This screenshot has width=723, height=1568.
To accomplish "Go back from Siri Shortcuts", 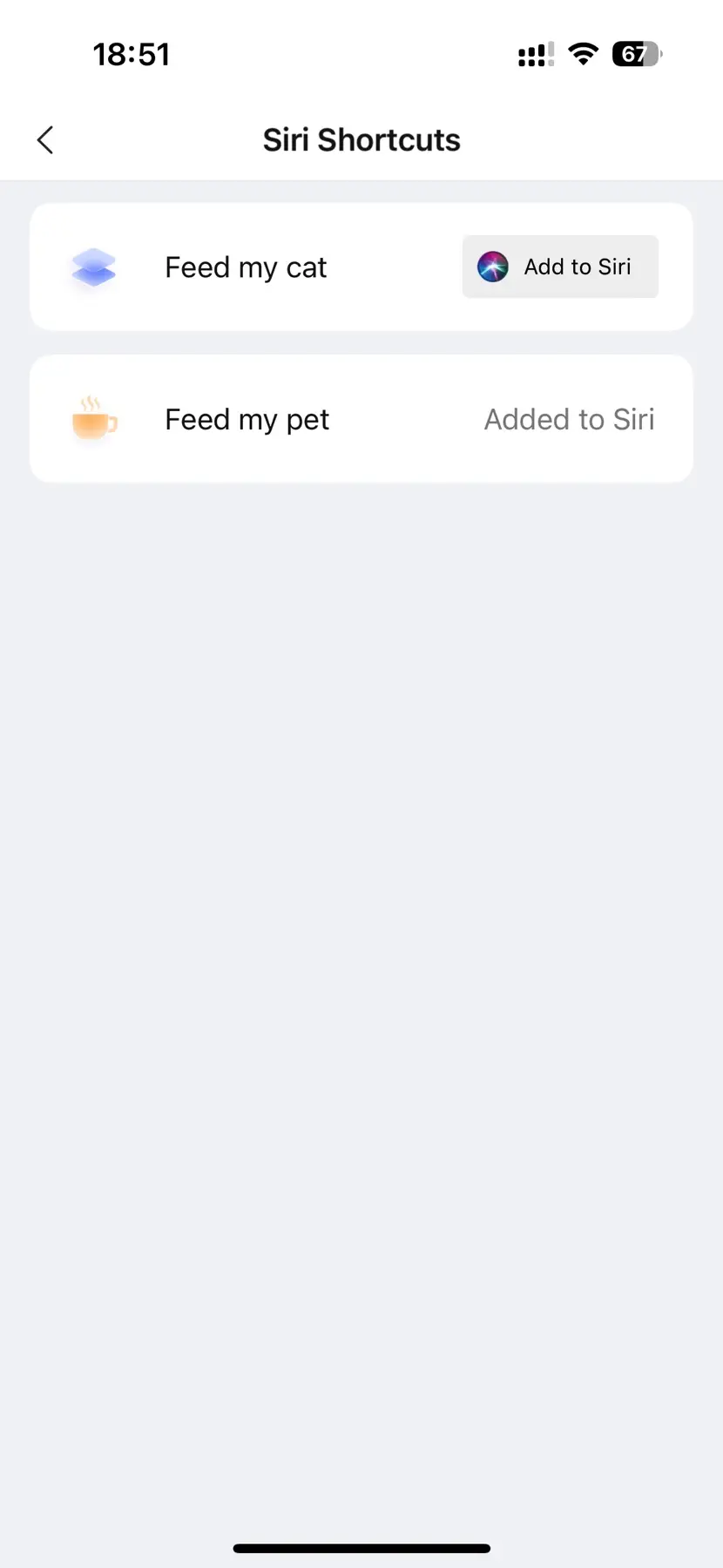I will tap(45, 139).
